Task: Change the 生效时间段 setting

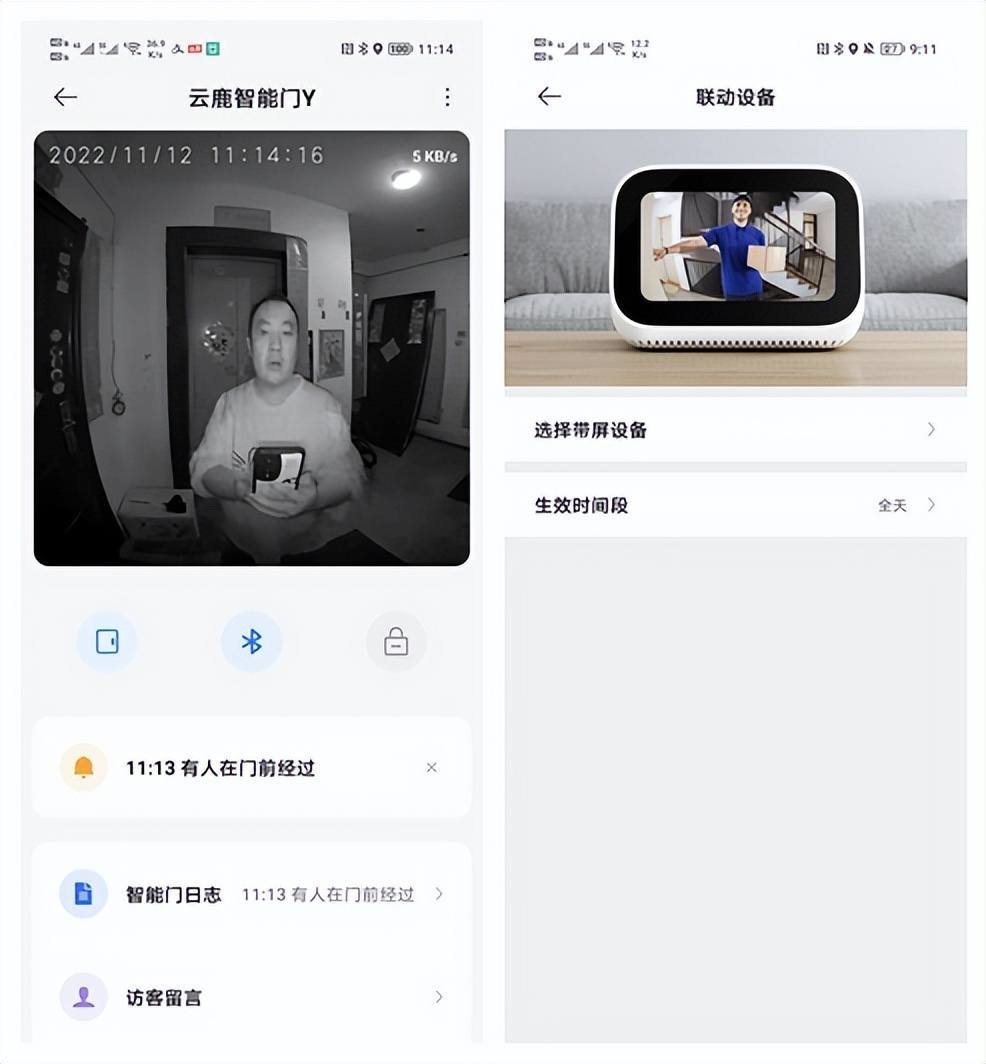Action: click(x=735, y=505)
